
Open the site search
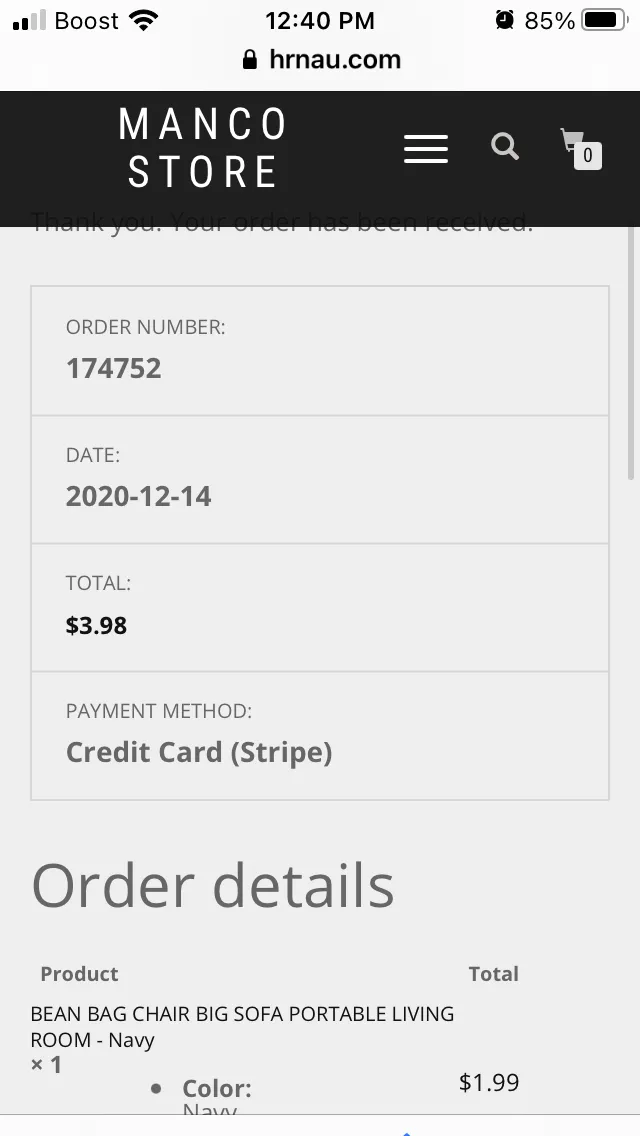coord(504,146)
